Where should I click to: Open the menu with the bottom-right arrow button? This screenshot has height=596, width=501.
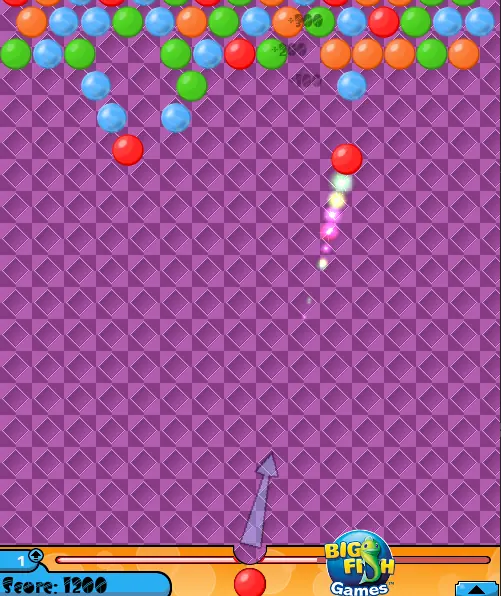[x=477, y=589]
